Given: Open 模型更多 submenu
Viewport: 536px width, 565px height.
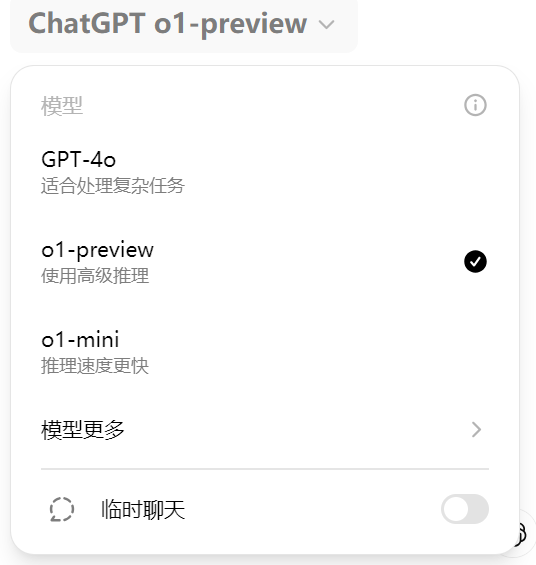Looking at the screenshot, I should (x=265, y=430).
